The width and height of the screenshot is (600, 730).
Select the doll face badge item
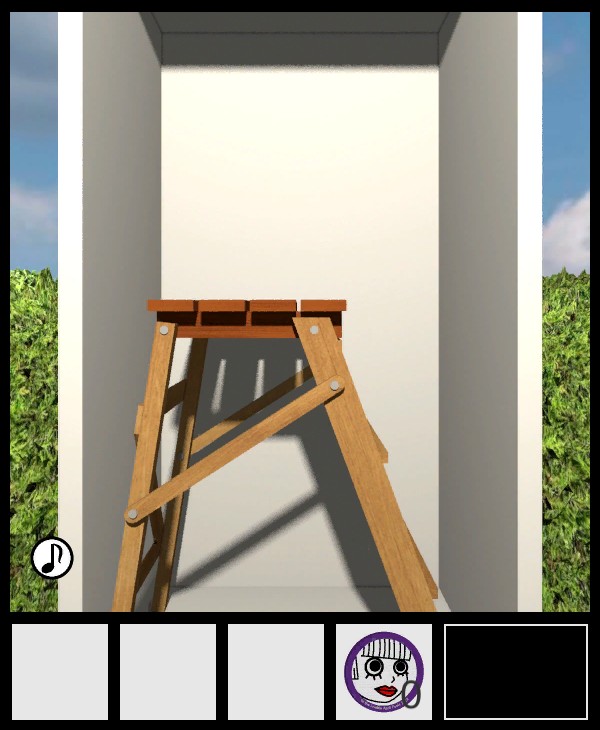point(384,672)
